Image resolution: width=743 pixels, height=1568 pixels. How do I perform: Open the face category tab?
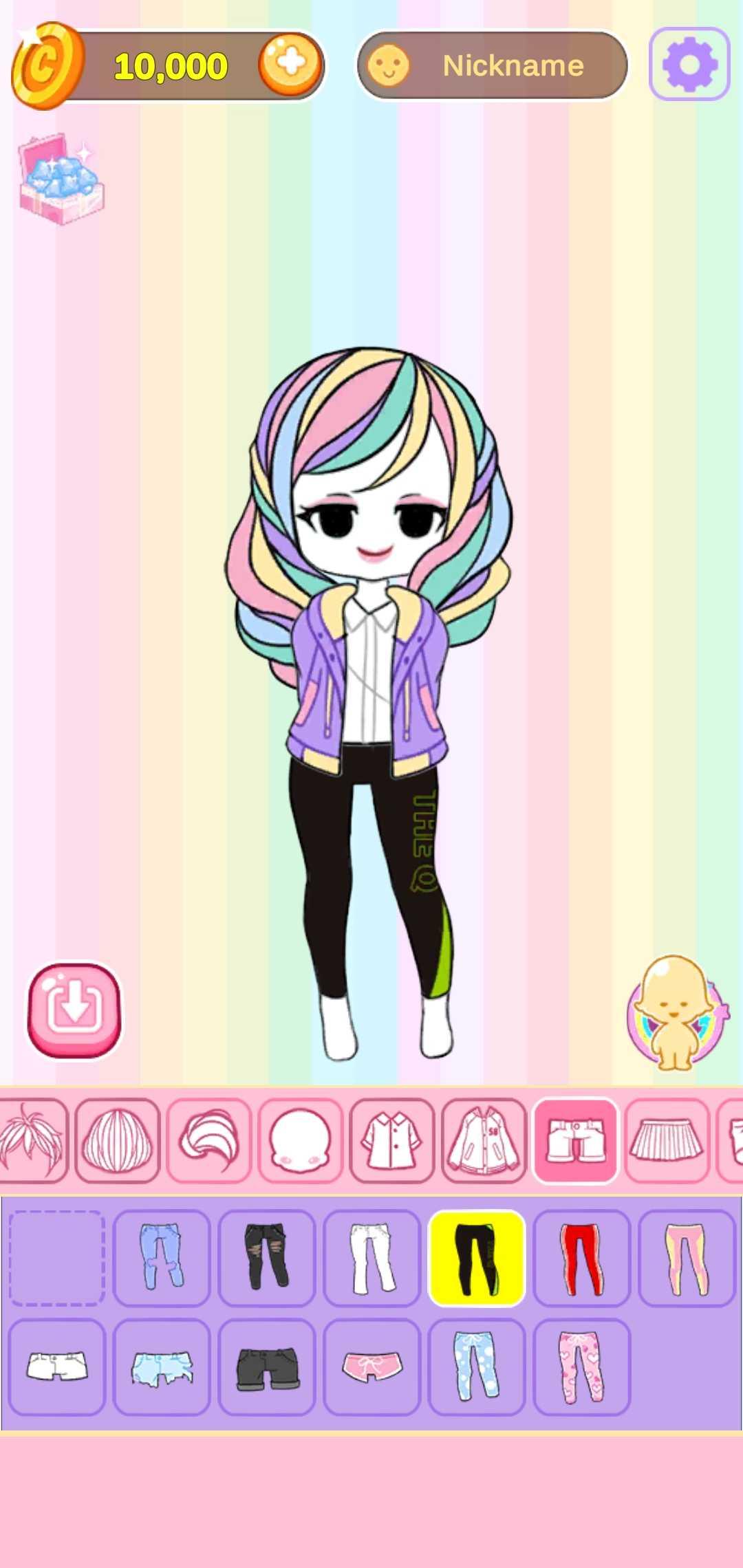click(301, 1140)
